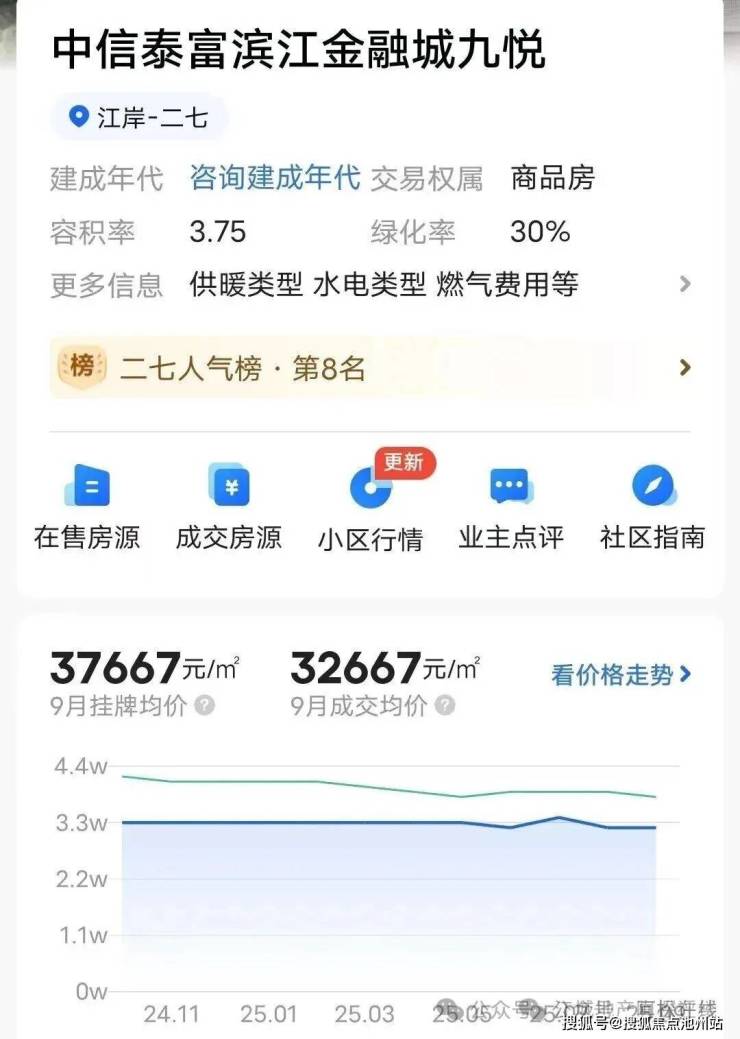Open the 二七人气榜 ranking banner

(x=370, y=368)
